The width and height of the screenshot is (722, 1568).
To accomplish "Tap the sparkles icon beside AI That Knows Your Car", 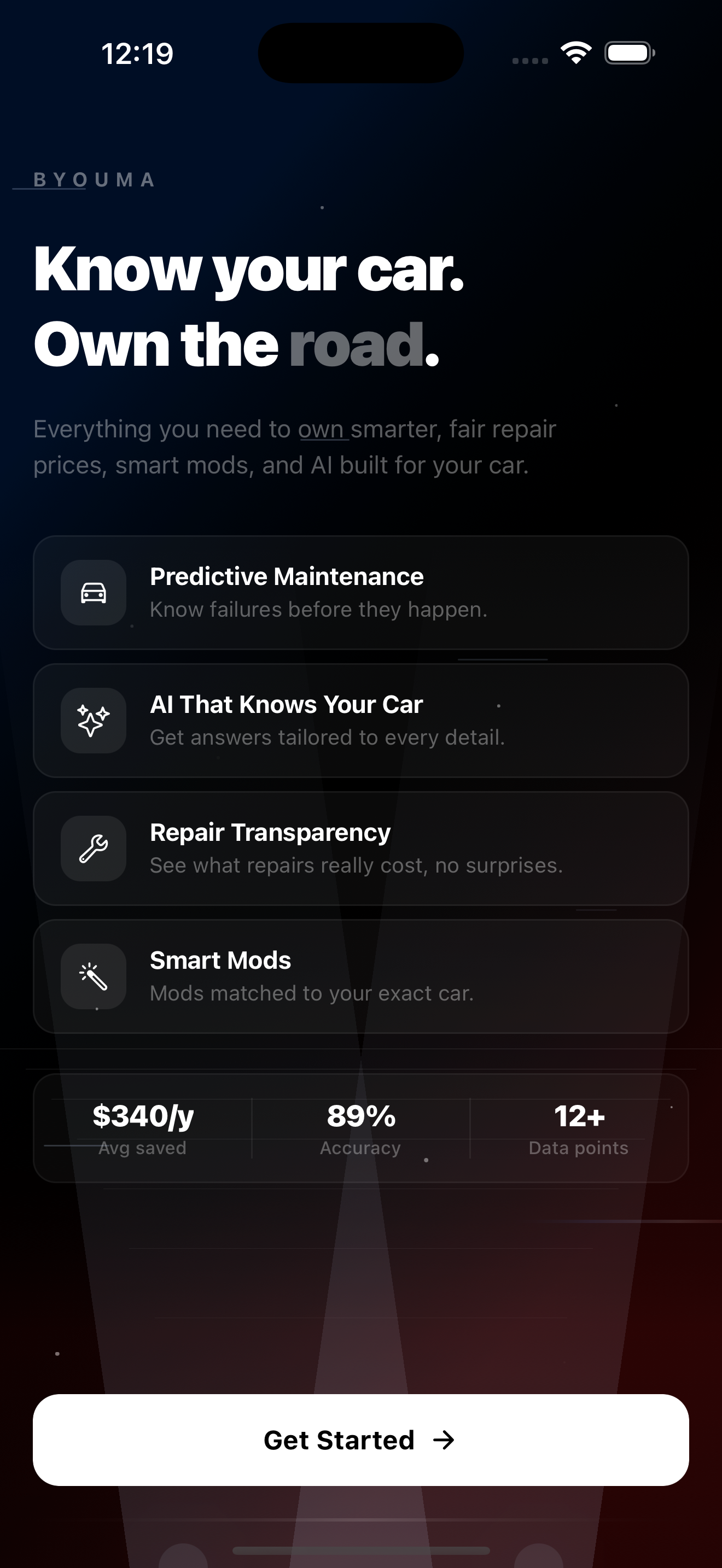I will (92, 721).
